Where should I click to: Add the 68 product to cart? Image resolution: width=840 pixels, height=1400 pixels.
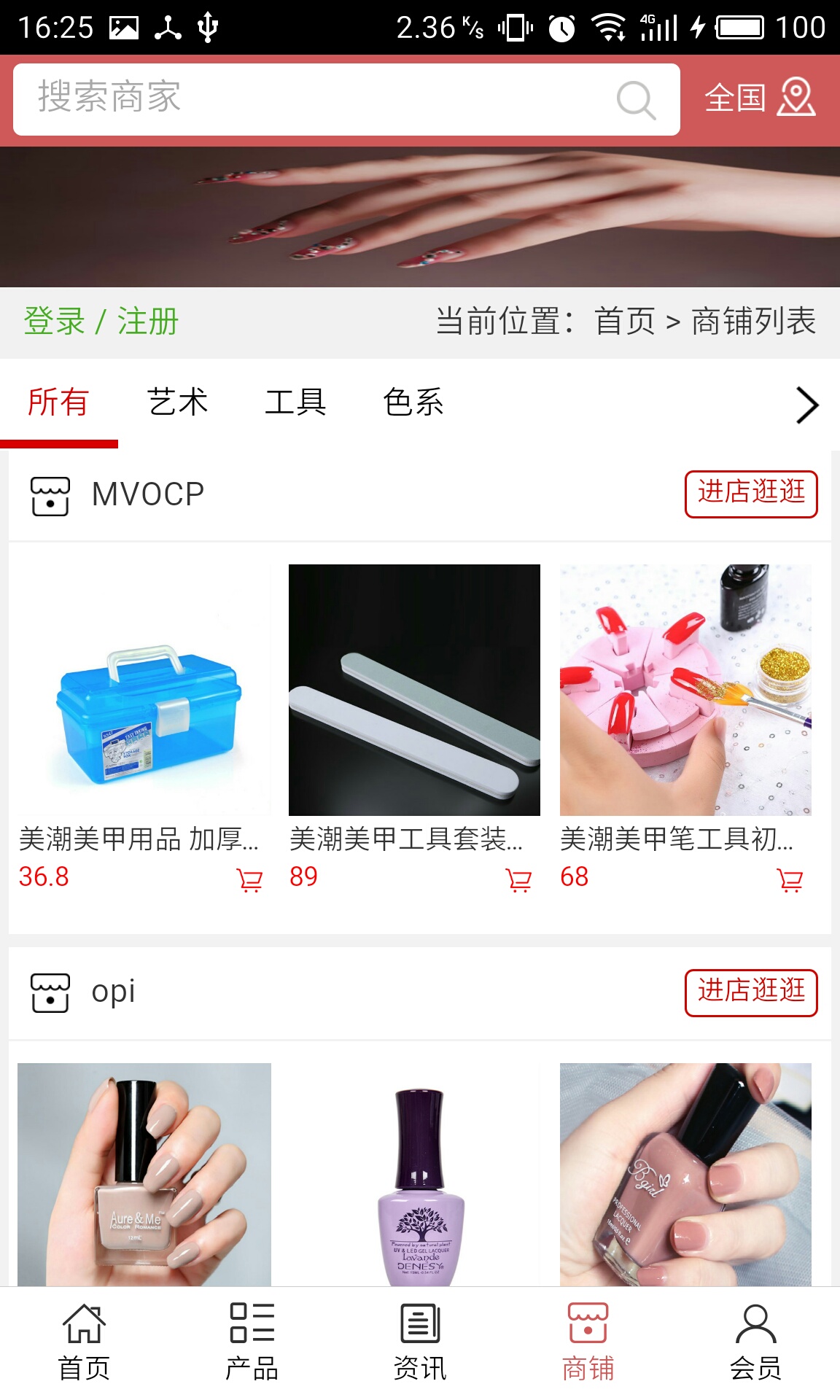click(790, 880)
